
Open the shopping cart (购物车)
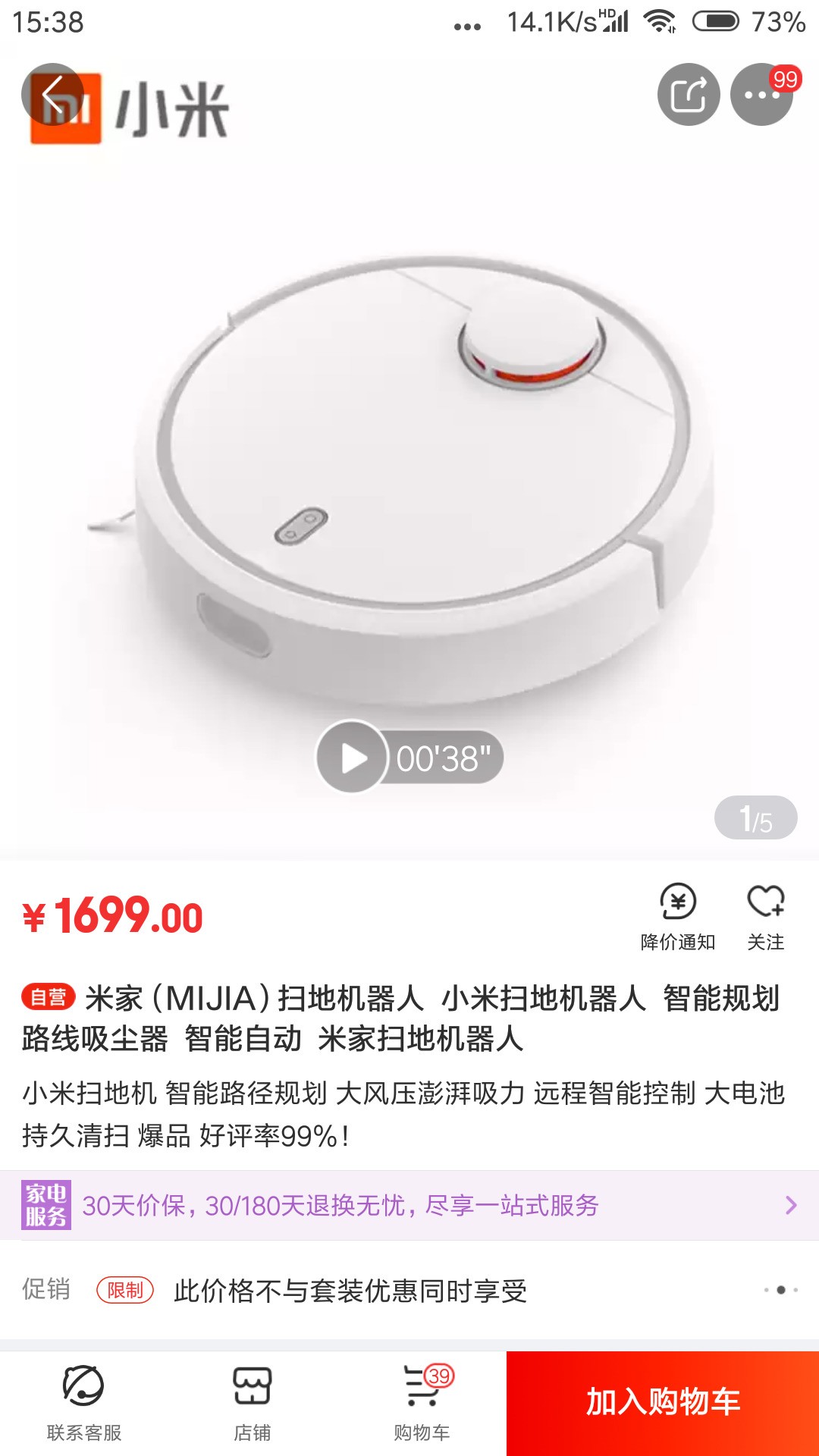click(422, 1403)
